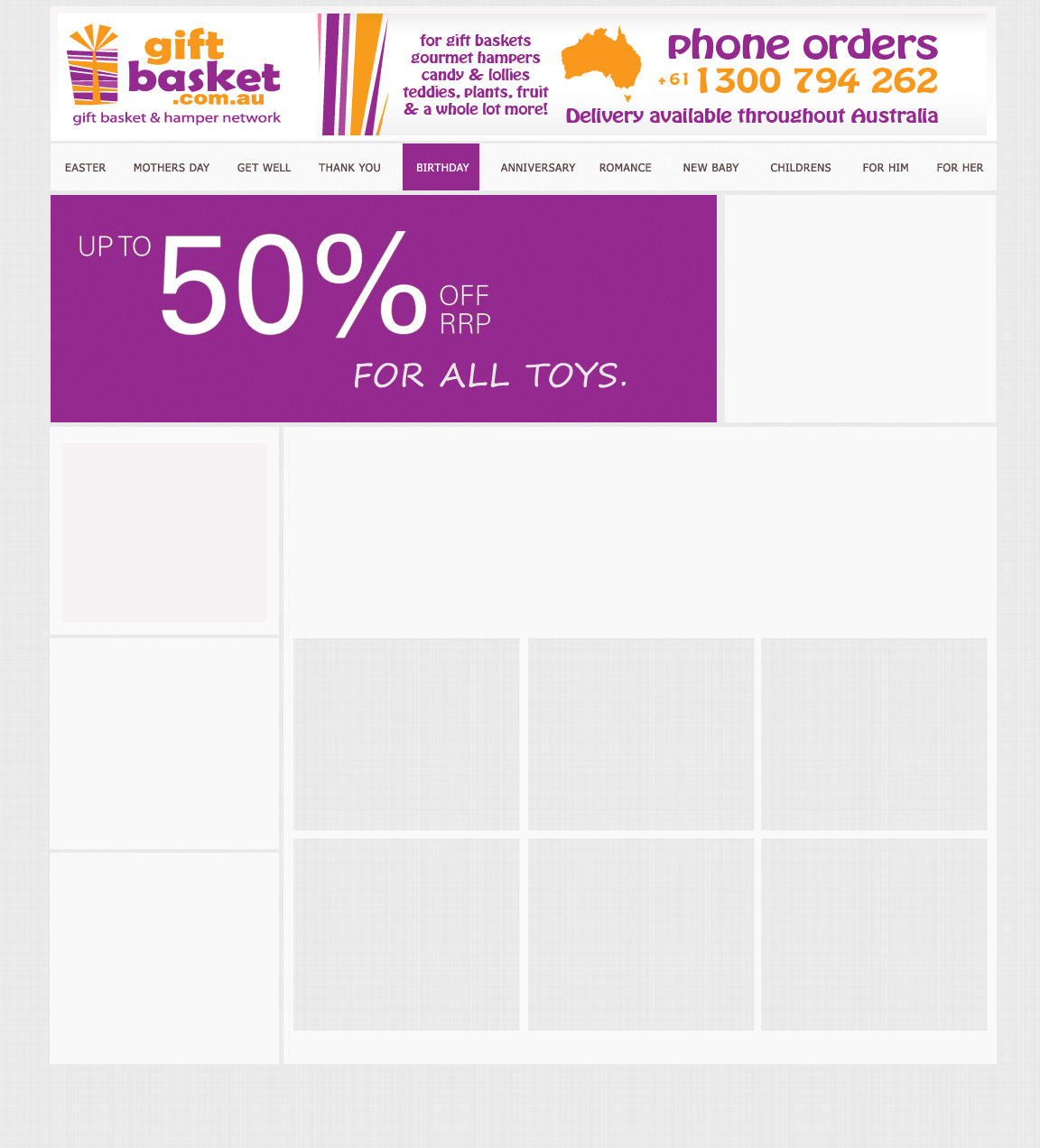This screenshot has height=1148, width=1040.
Task: Select the Get Well menu item
Action: 264,167
